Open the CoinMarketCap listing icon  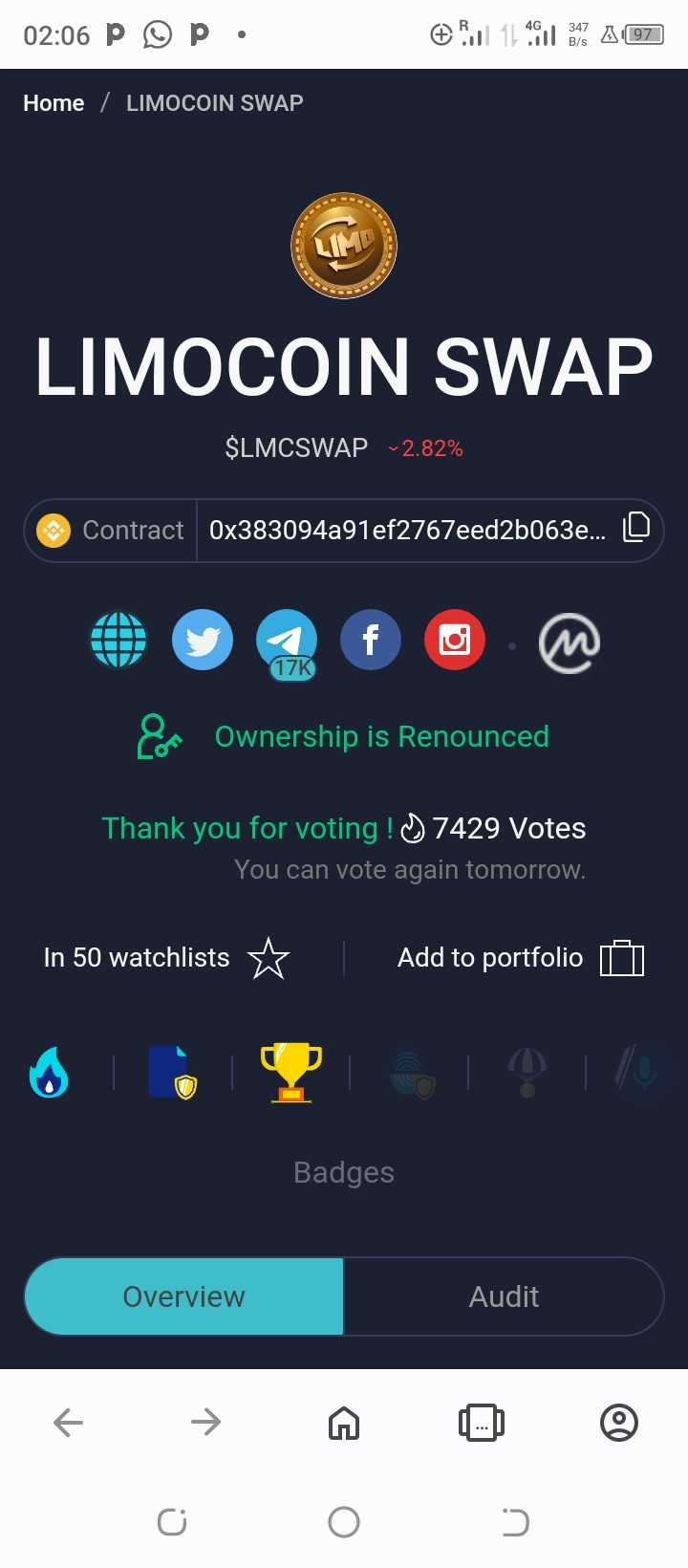pos(570,642)
